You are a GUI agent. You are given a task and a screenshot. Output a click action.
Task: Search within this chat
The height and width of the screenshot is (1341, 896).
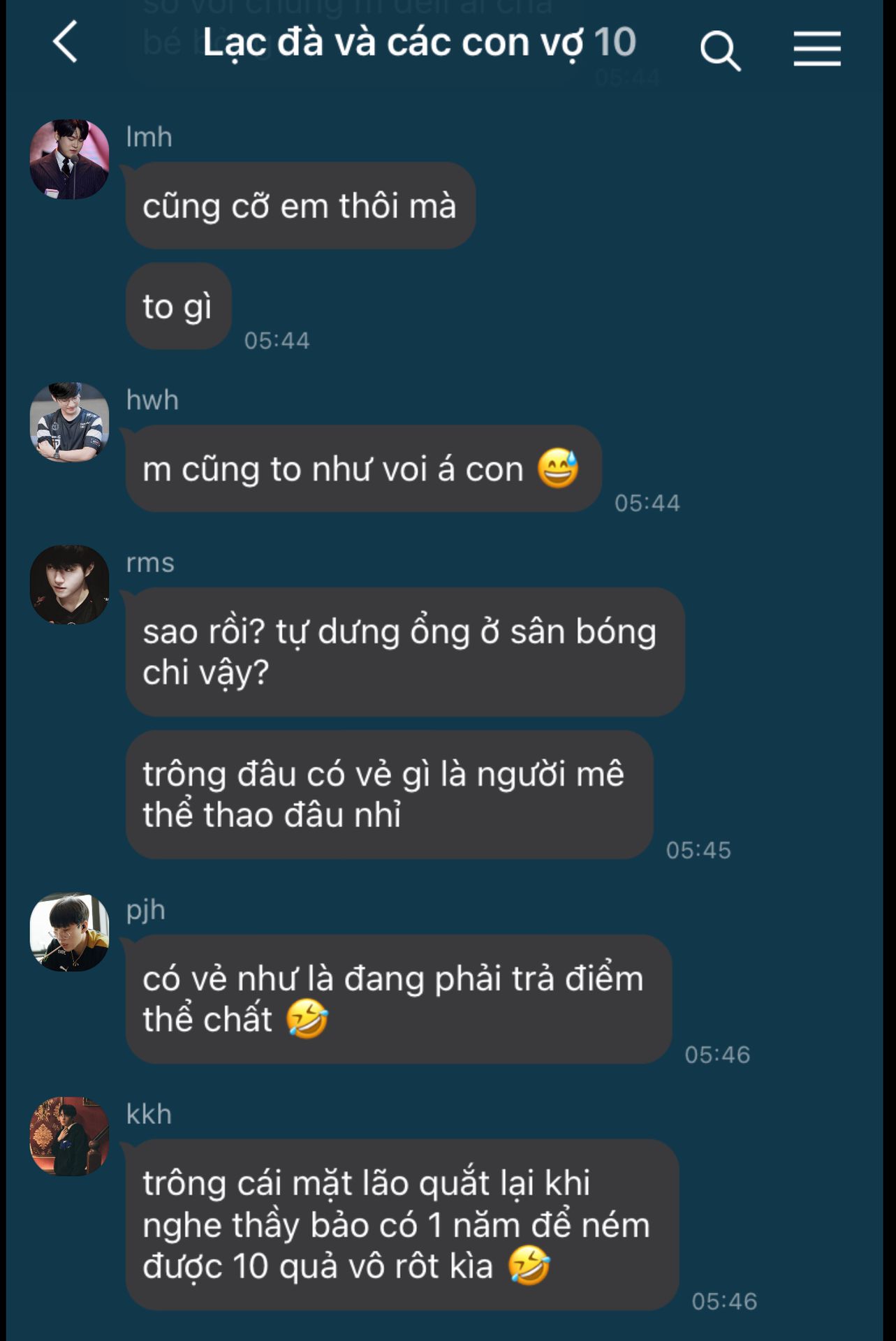[719, 50]
